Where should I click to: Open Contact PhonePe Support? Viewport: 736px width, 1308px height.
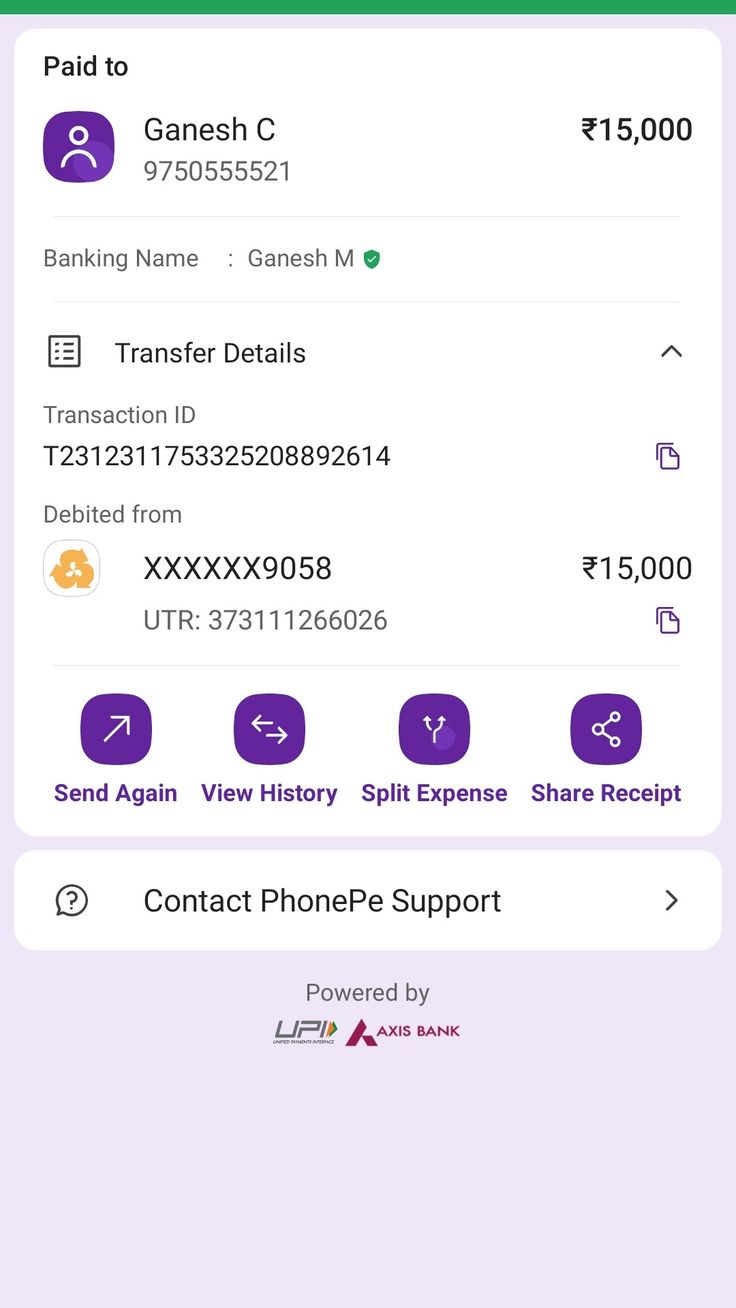tap(368, 900)
